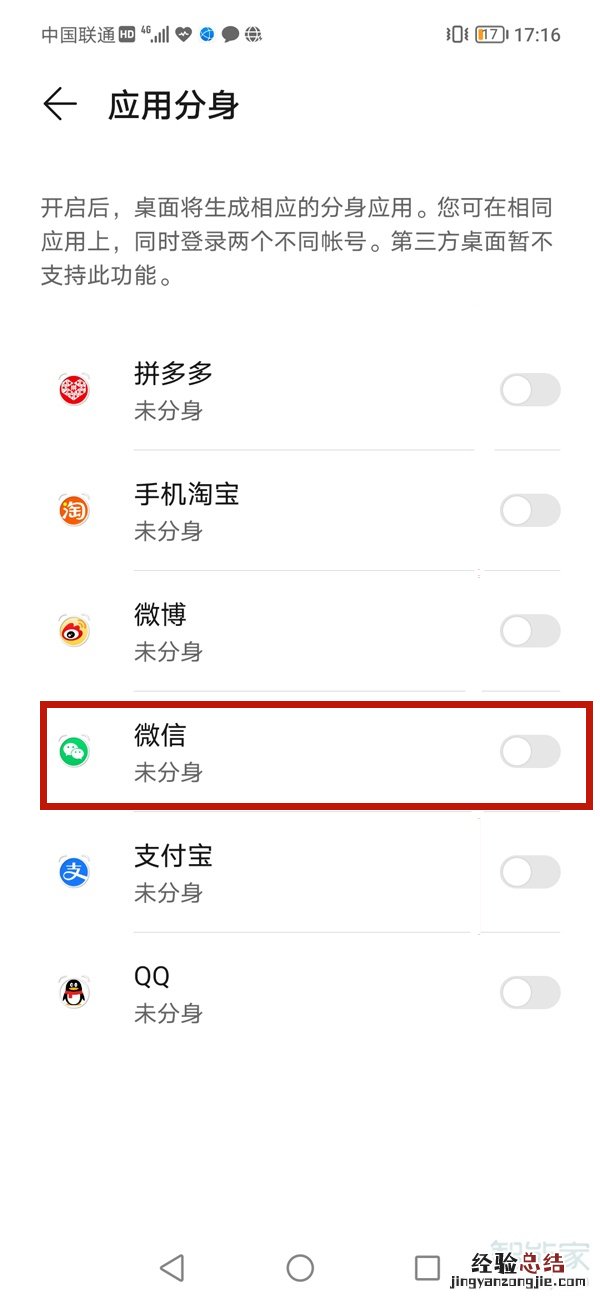Enable the 支付宝 twin toggle
Viewport: 600px width, 1300px height.
(530, 872)
